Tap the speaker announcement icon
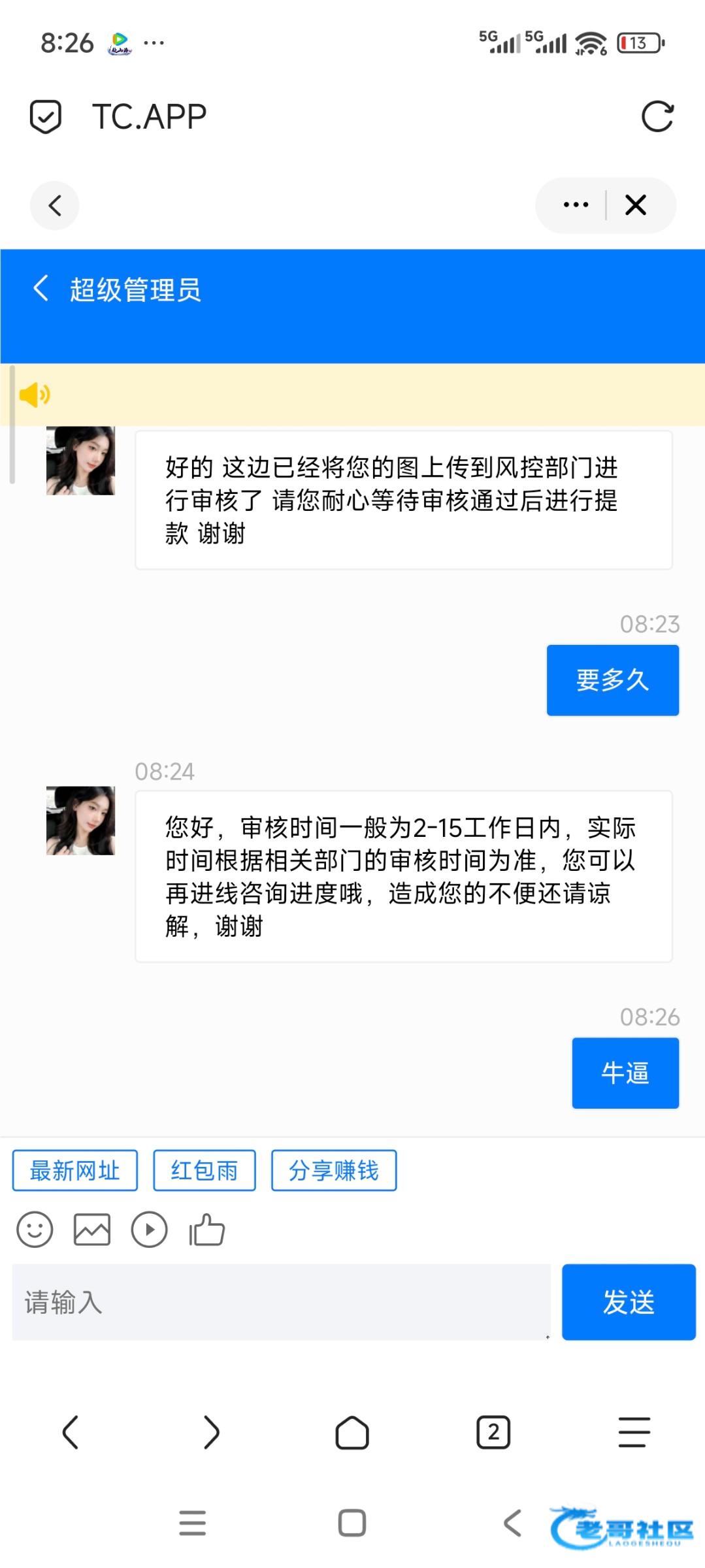705x1568 pixels. 34,395
